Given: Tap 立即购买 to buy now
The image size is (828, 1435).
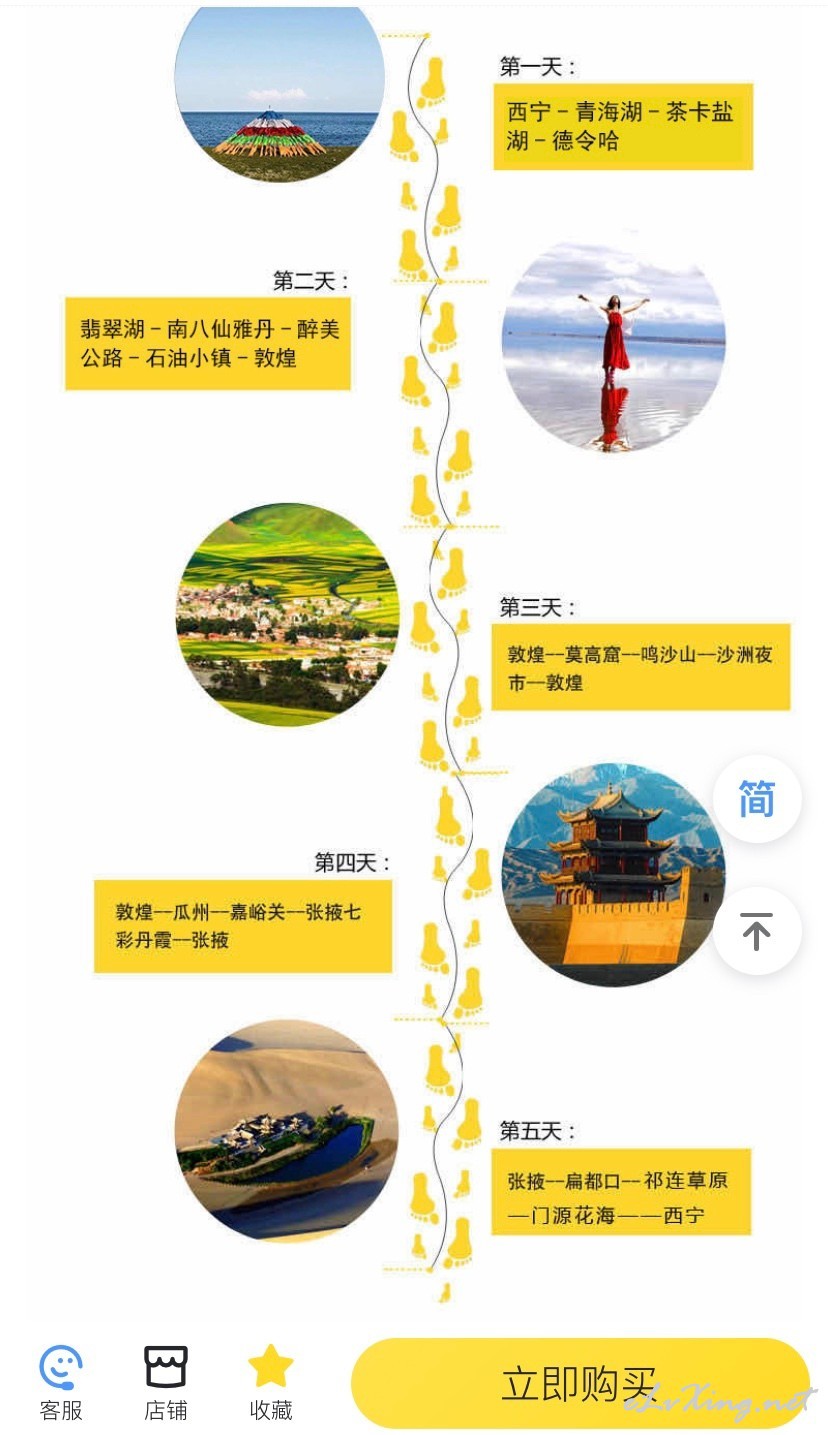Looking at the screenshot, I should (x=580, y=1384).
